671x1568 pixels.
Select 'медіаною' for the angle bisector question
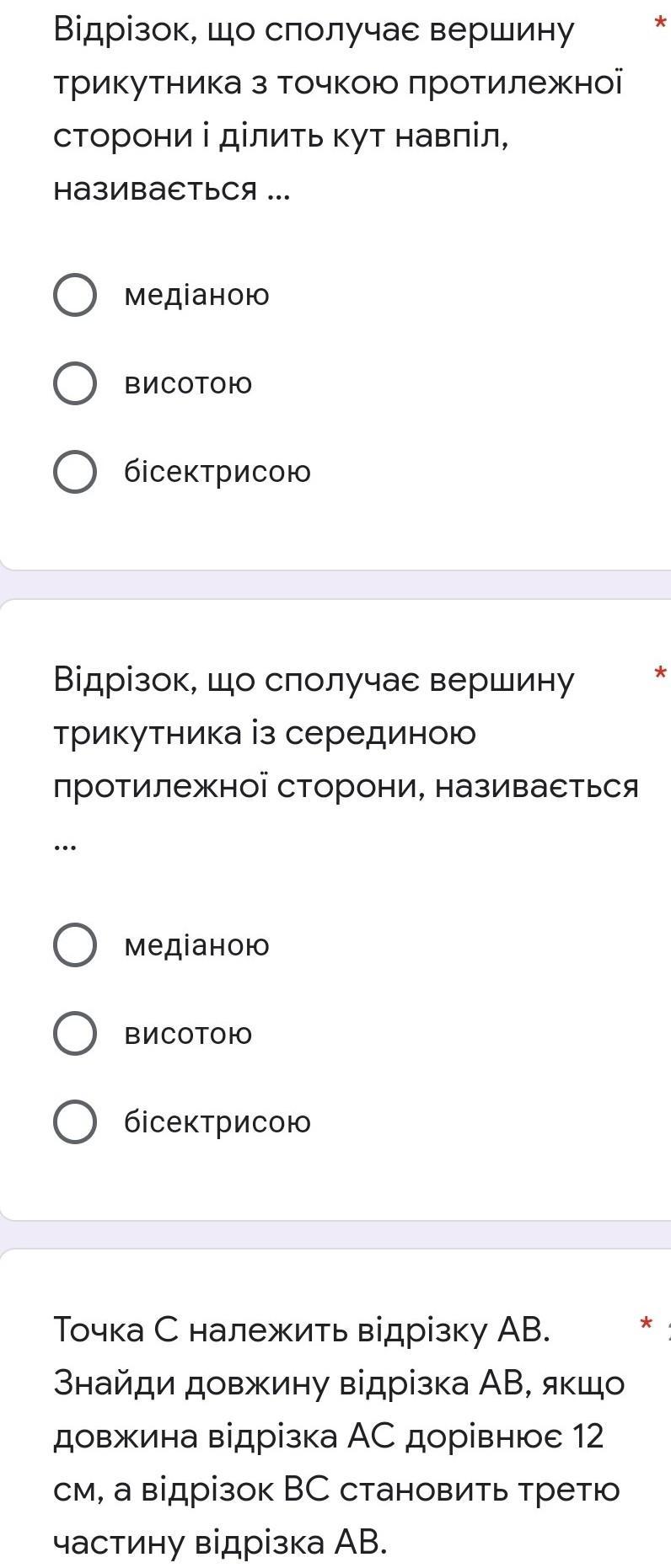click(75, 295)
